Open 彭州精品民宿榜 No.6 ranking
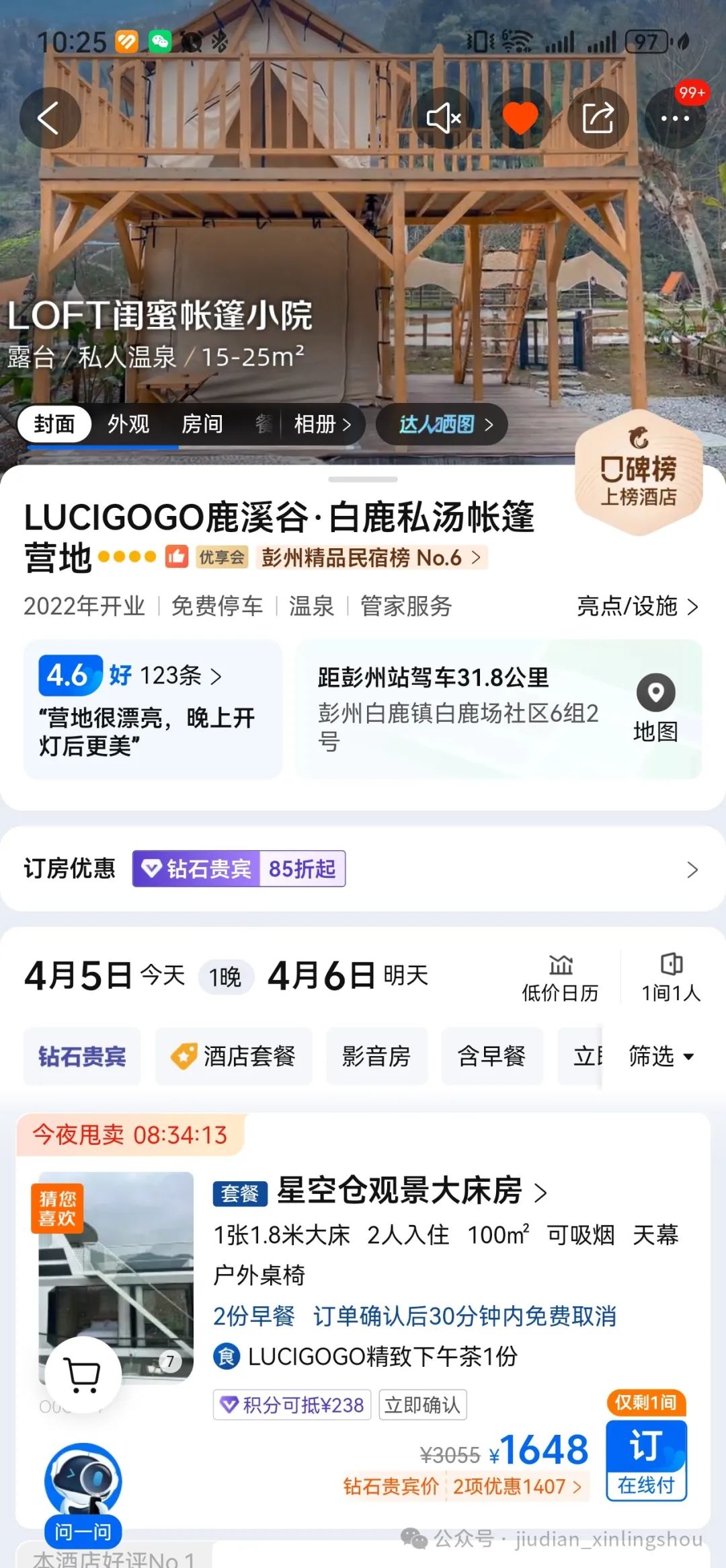Viewport: 726px width, 1568px height. point(370,558)
